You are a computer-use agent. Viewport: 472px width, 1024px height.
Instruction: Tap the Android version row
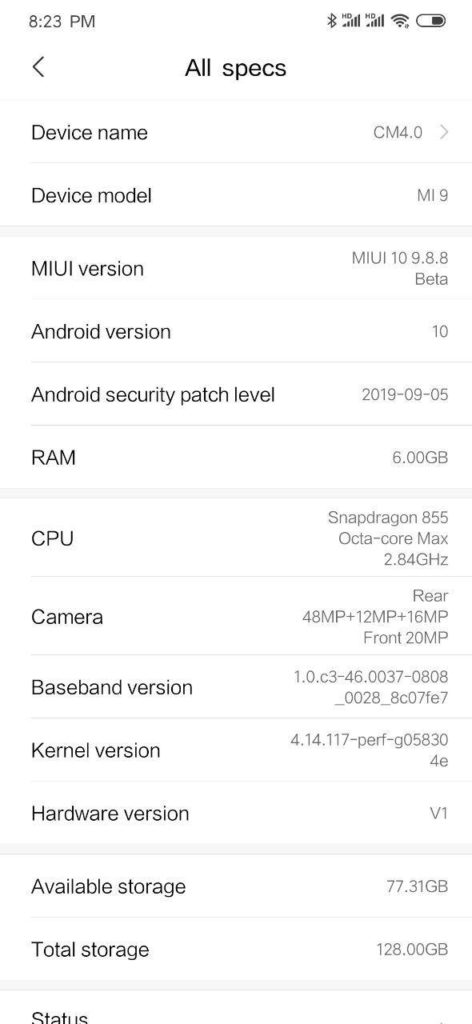point(236,331)
